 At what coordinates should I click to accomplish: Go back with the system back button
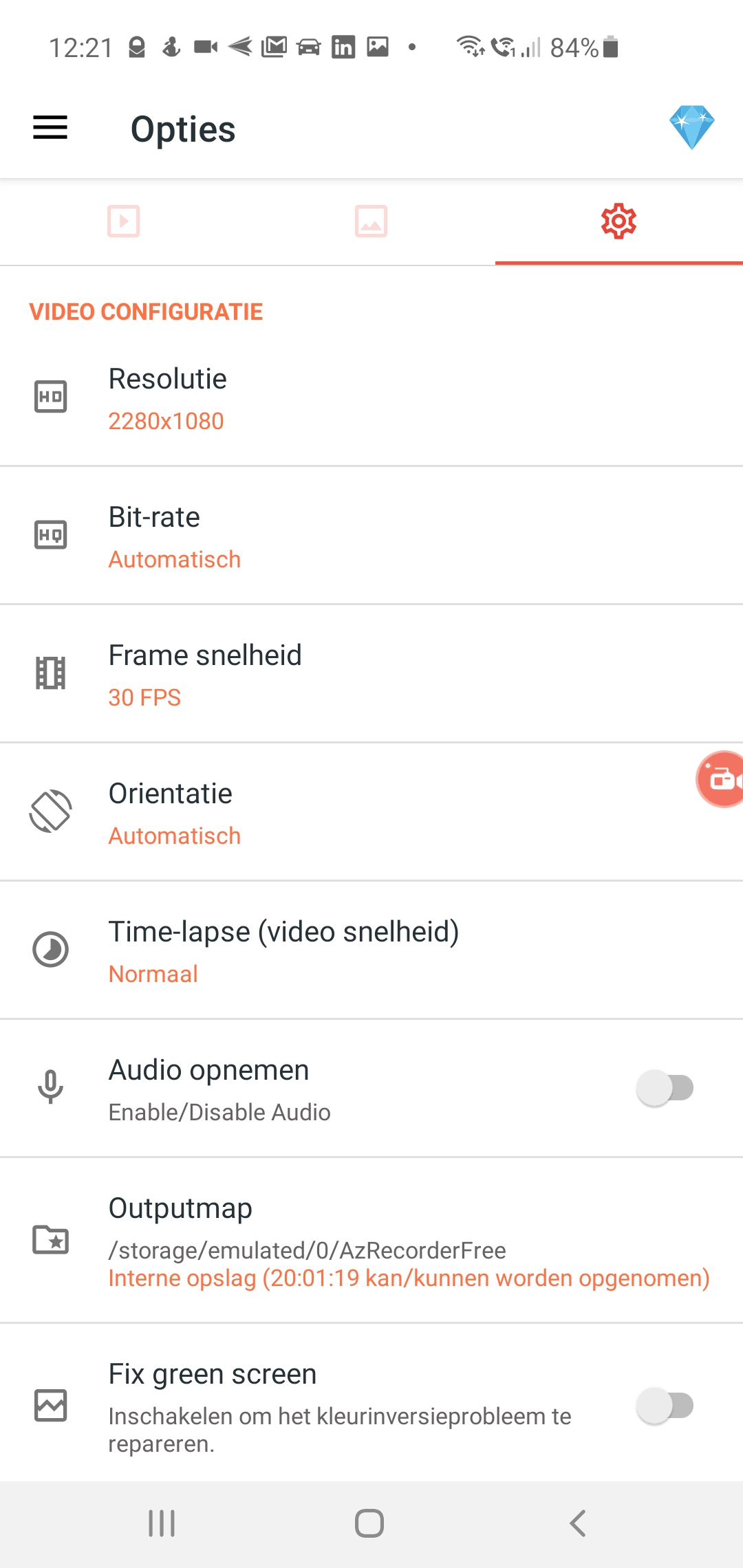click(x=578, y=1523)
